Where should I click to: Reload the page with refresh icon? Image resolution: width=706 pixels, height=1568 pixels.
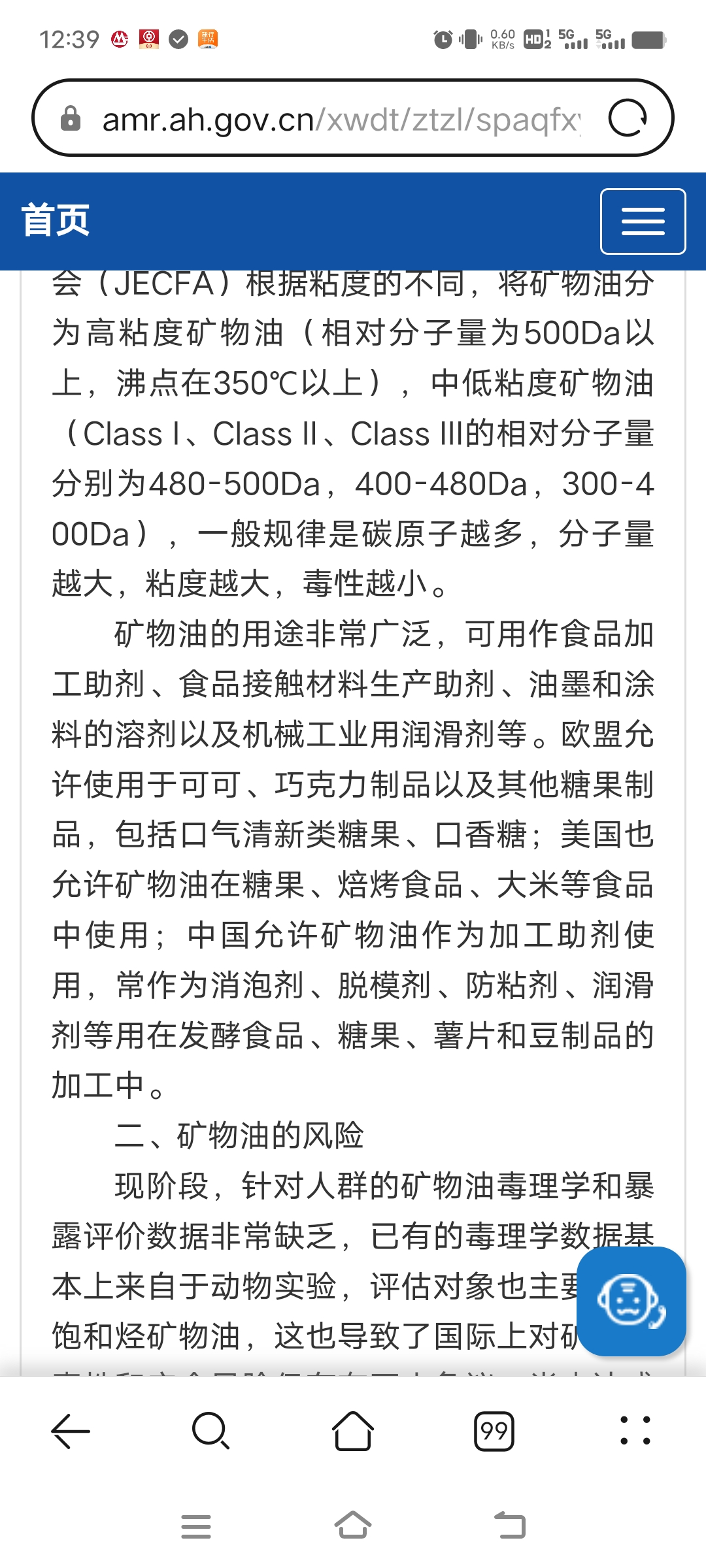pos(627,119)
